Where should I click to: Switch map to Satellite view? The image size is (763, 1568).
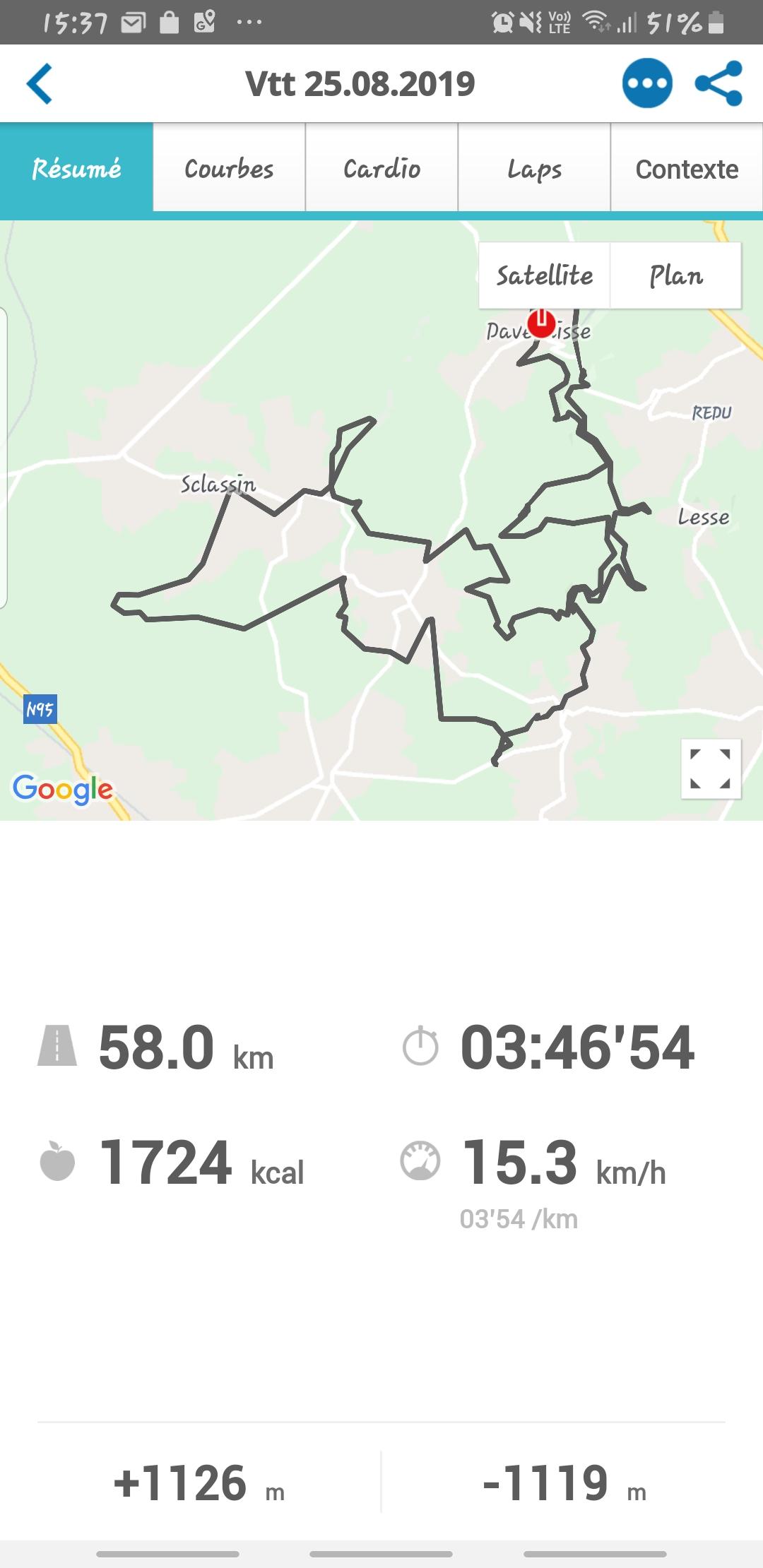(544, 275)
